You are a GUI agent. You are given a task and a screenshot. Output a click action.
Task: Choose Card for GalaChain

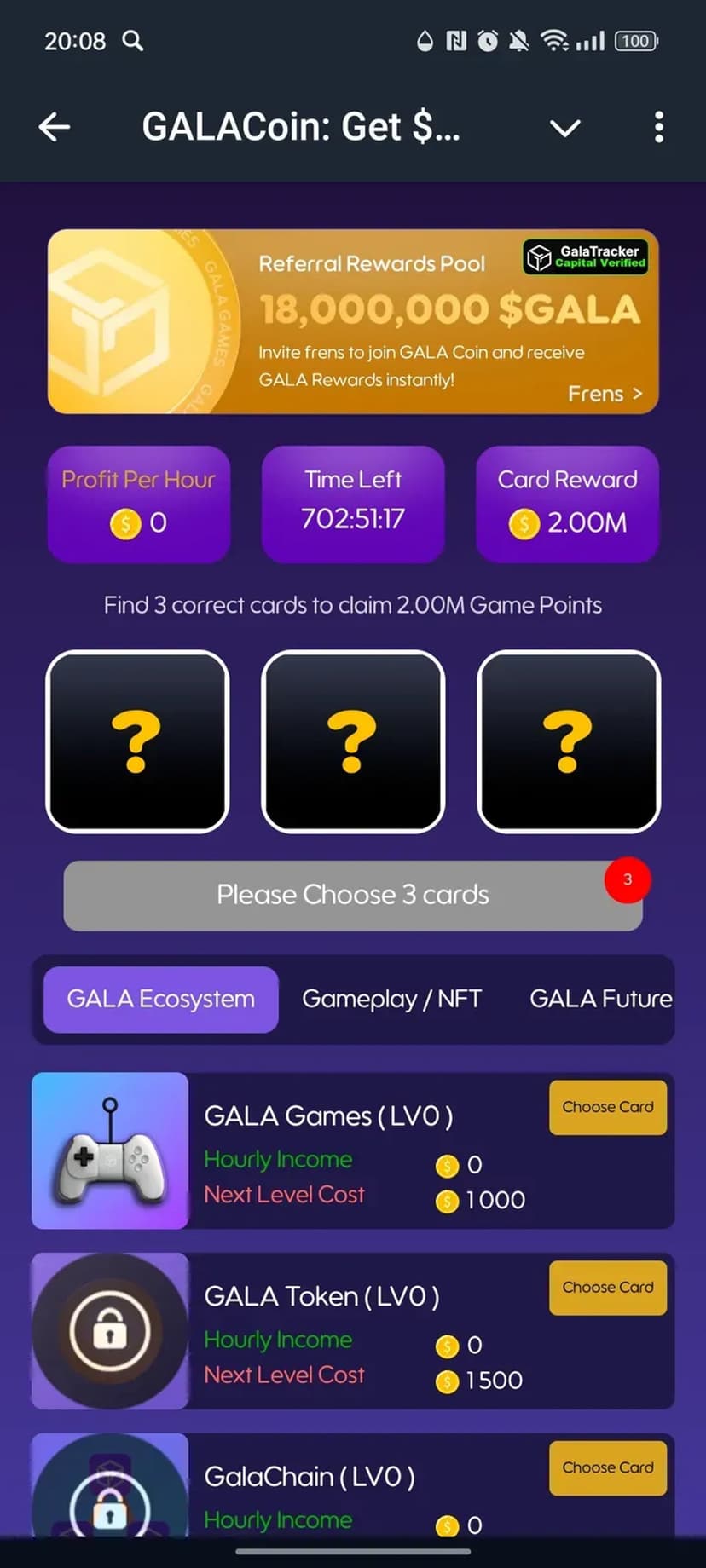tap(607, 1468)
